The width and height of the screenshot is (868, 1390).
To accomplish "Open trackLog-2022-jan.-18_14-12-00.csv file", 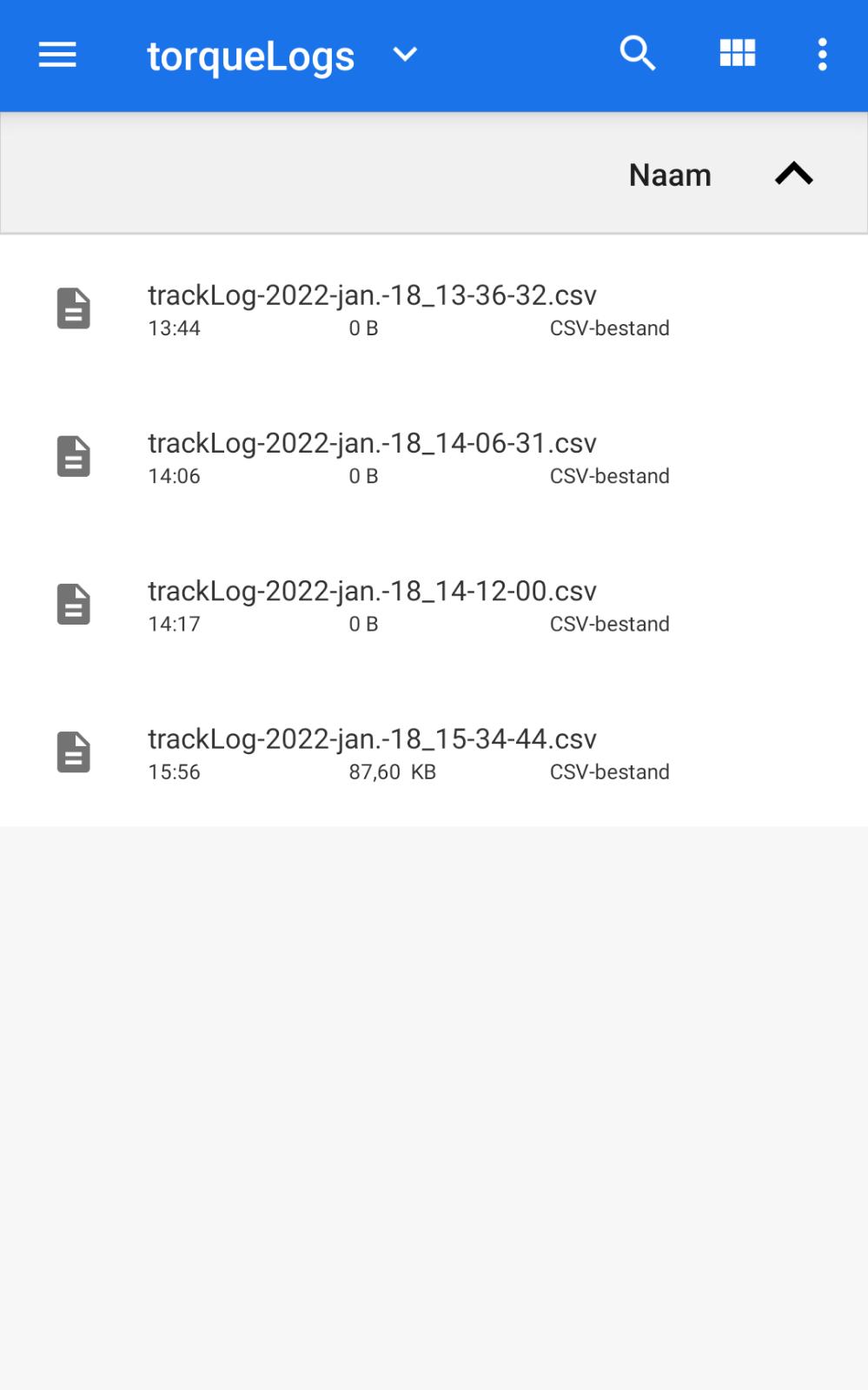I will [x=372, y=605].
